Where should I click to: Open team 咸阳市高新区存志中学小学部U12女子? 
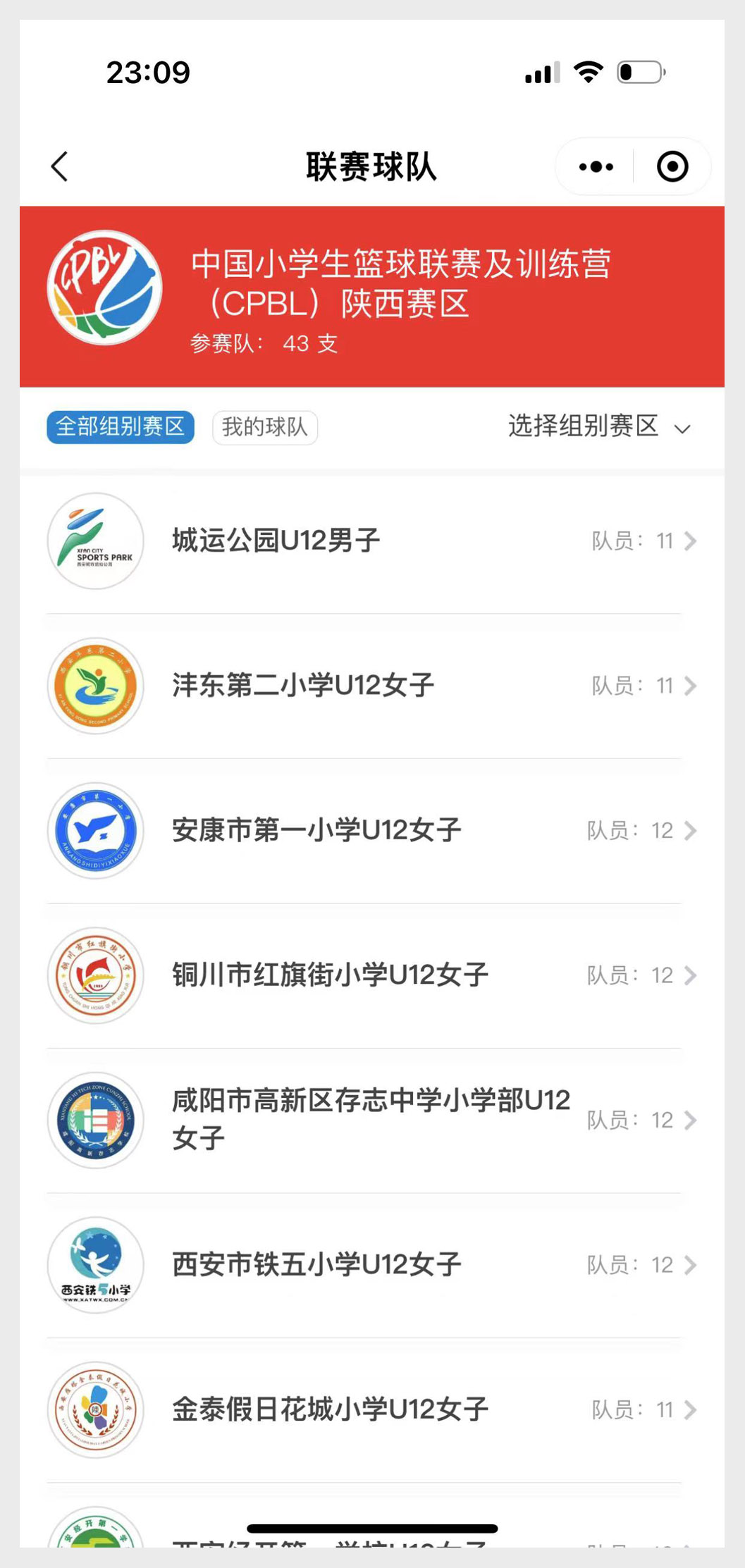(x=372, y=1121)
